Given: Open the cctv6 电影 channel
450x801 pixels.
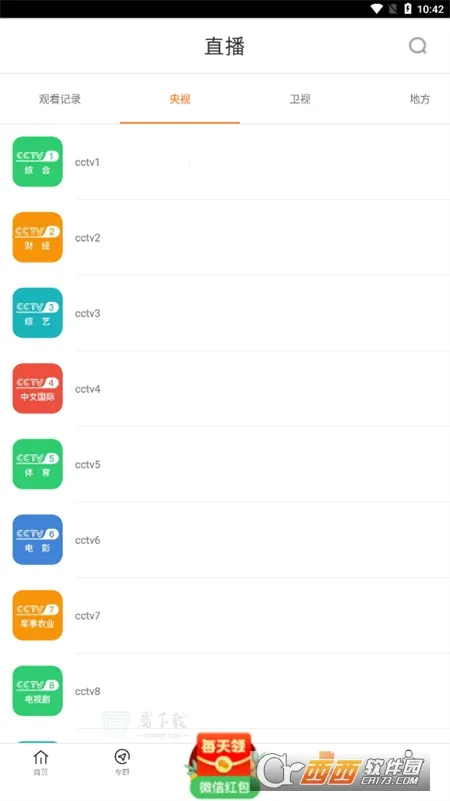Looking at the screenshot, I should pyautogui.click(x=225, y=540).
